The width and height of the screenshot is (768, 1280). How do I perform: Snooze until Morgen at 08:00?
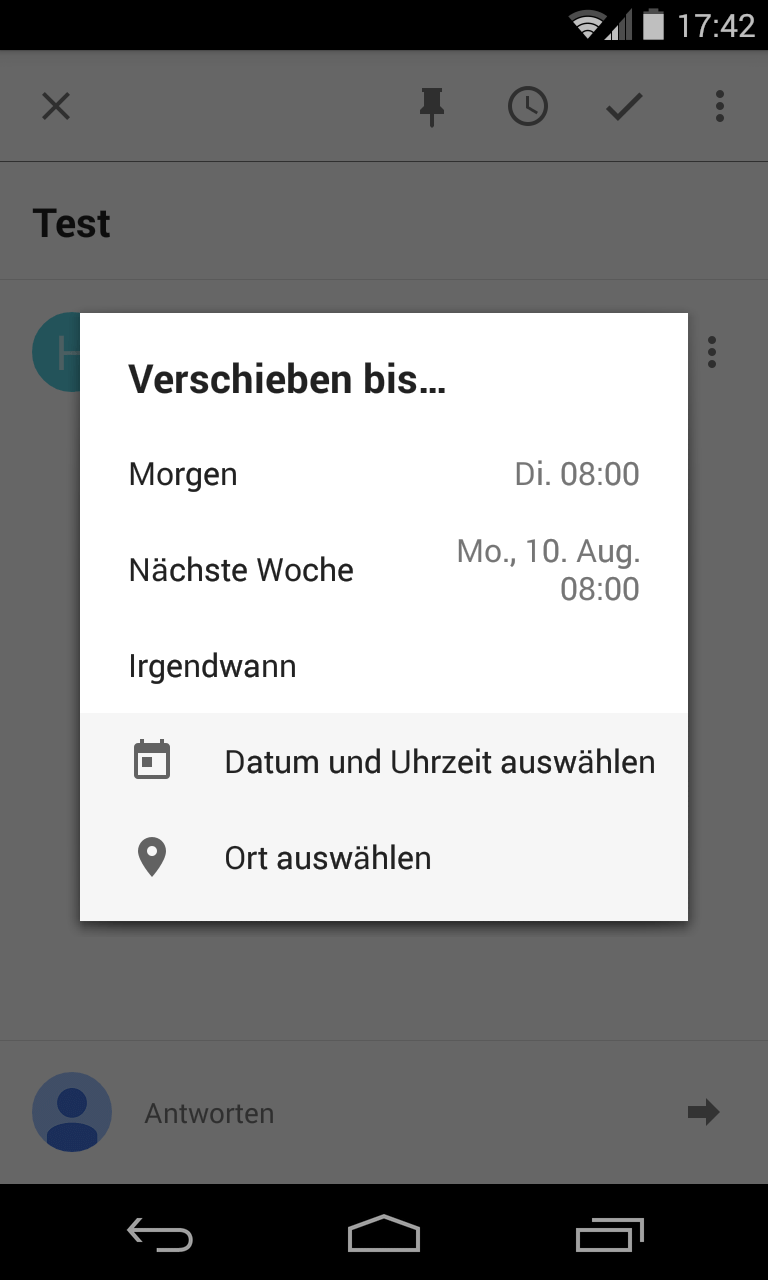[383, 474]
